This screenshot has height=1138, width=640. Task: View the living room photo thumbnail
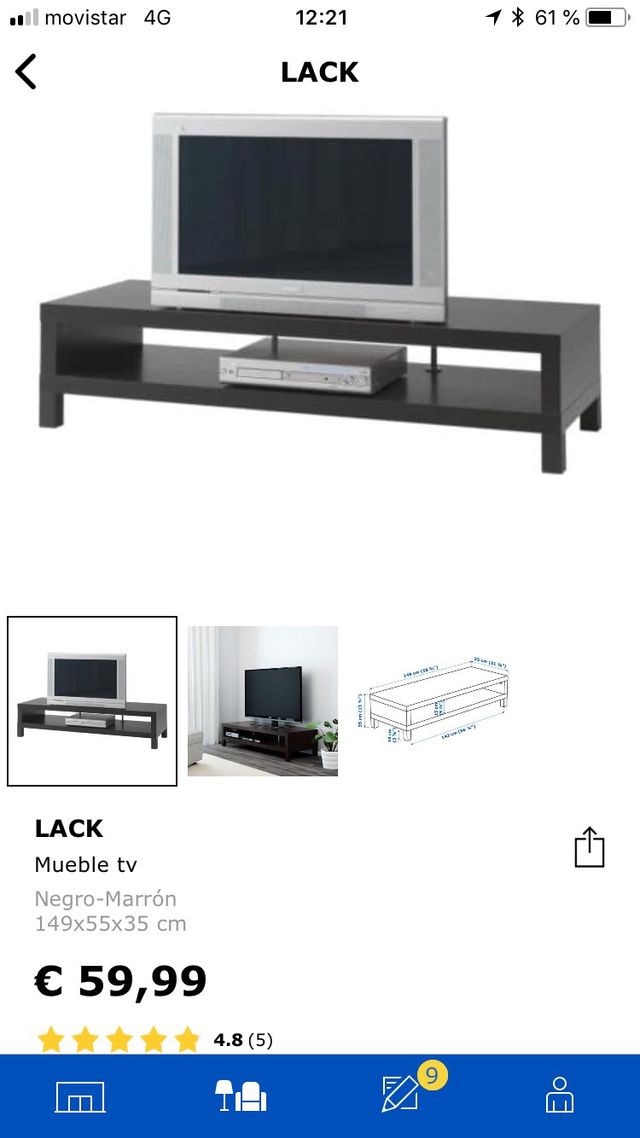263,701
